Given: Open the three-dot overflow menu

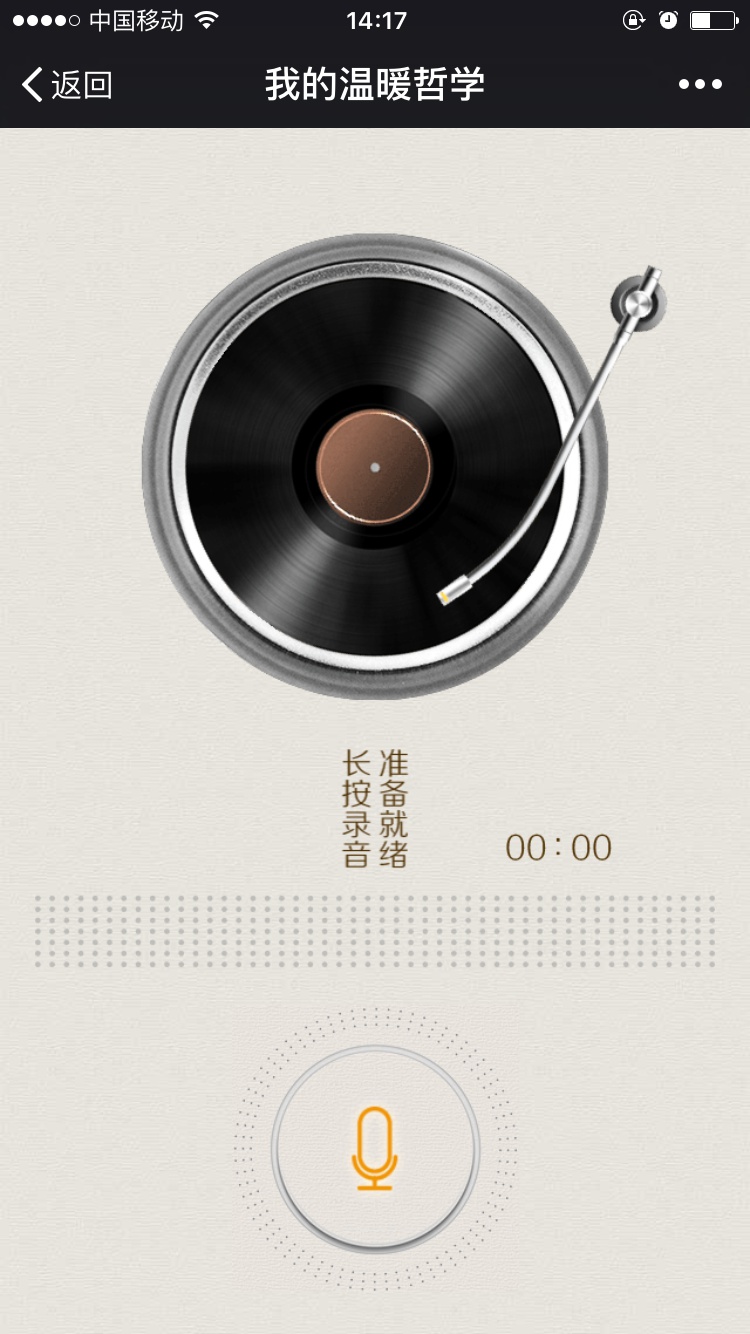Looking at the screenshot, I should [700, 85].
